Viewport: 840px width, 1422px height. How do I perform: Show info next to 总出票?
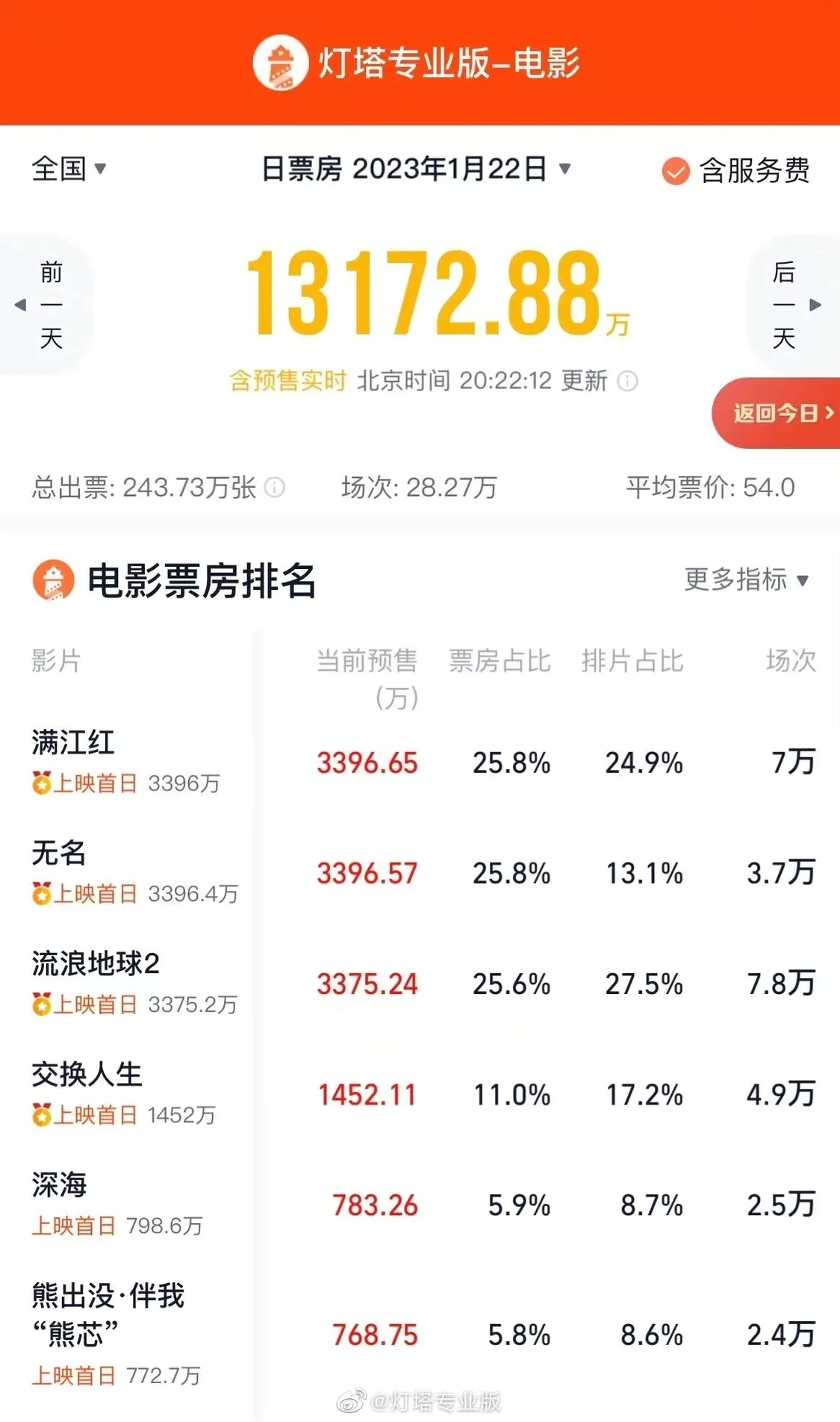pyautogui.click(x=275, y=488)
